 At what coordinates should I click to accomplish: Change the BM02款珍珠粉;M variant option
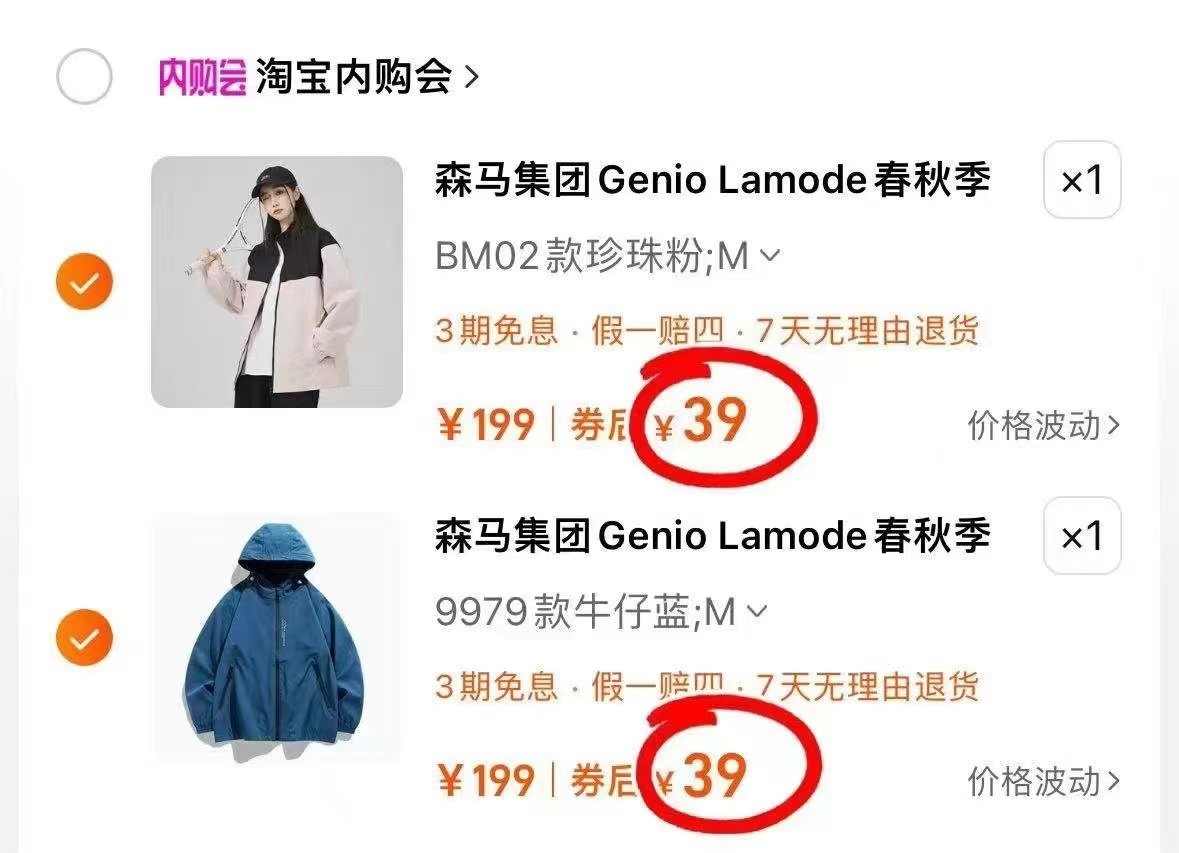coord(606,257)
